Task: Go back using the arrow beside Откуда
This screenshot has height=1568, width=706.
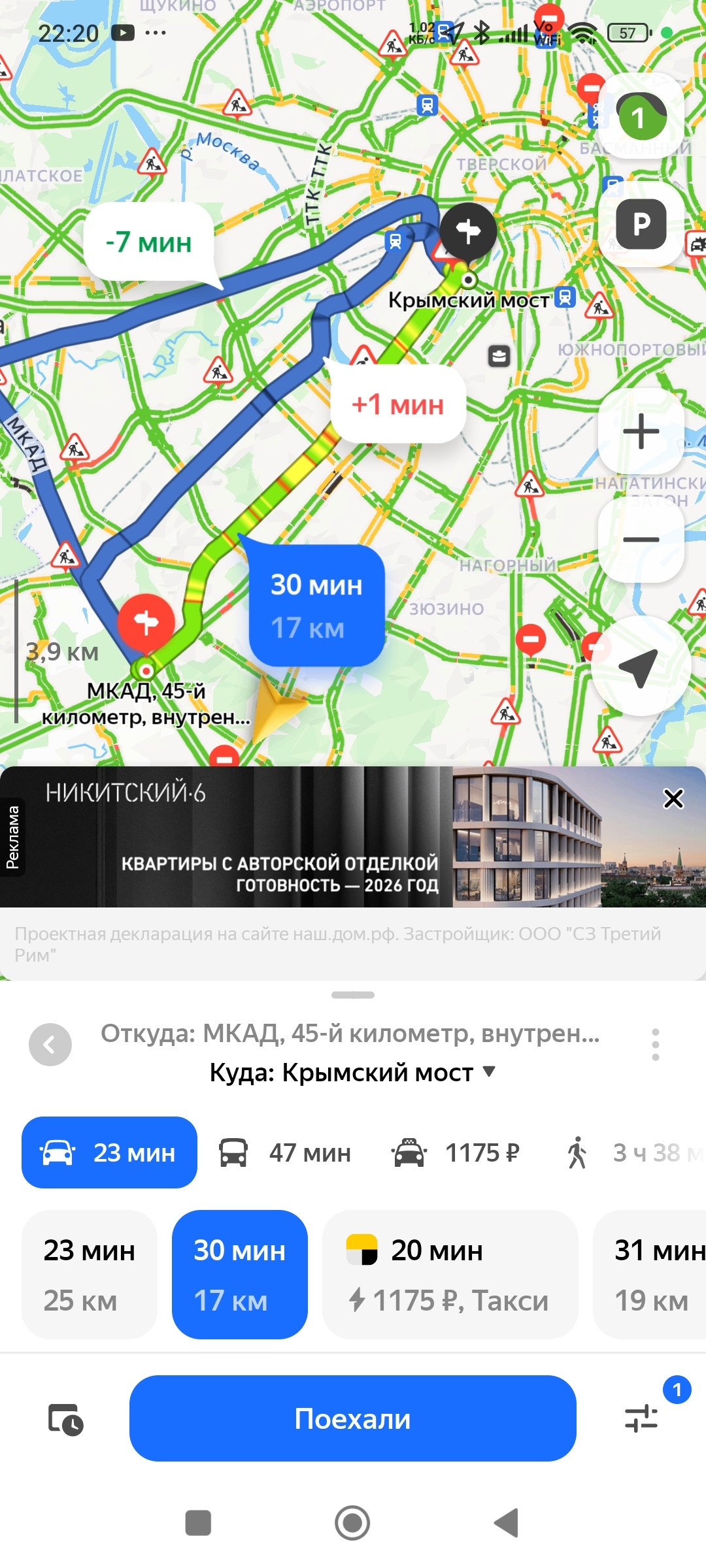Action: (x=50, y=1045)
